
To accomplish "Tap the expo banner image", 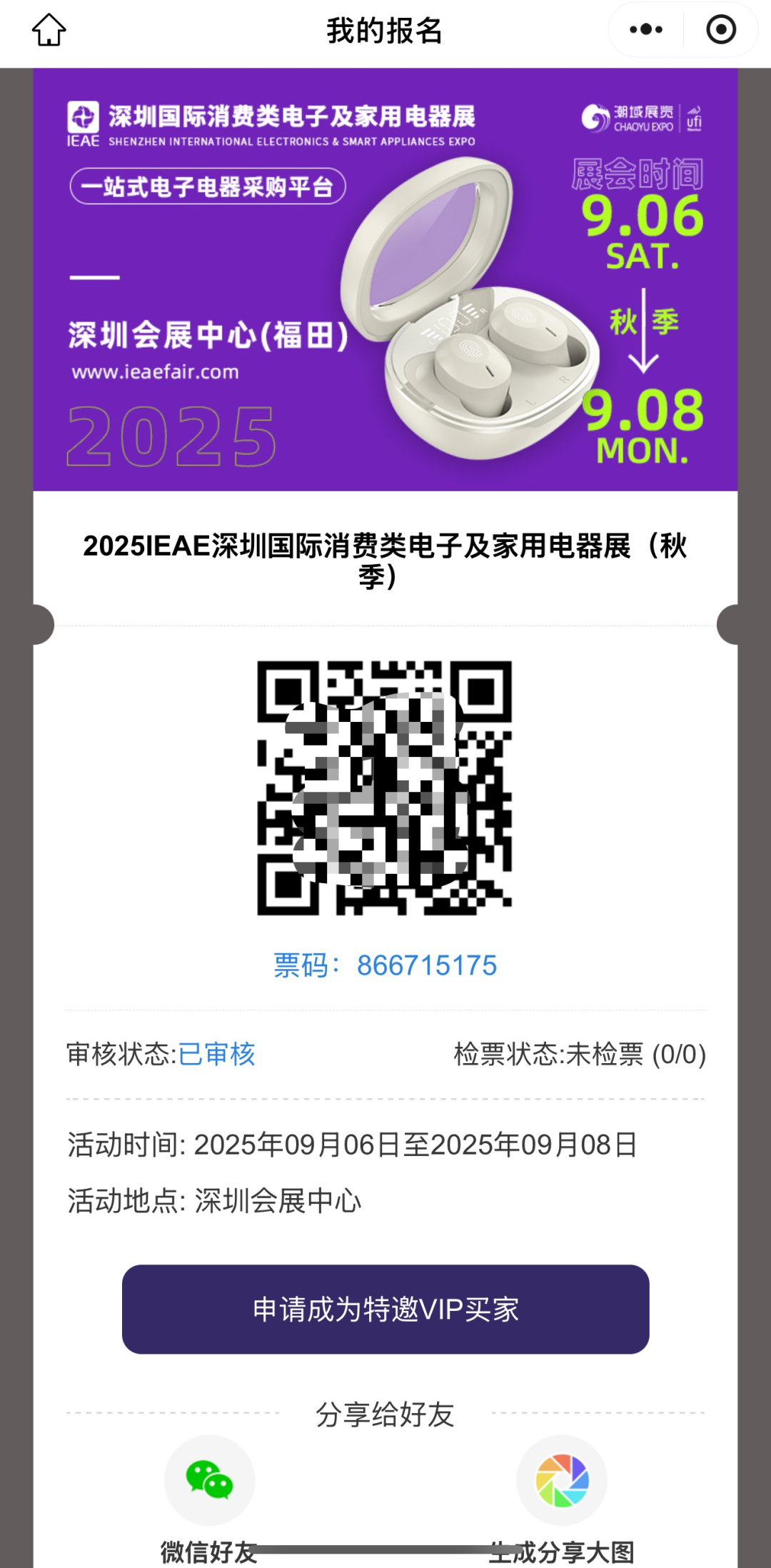I will click(x=385, y=282).
